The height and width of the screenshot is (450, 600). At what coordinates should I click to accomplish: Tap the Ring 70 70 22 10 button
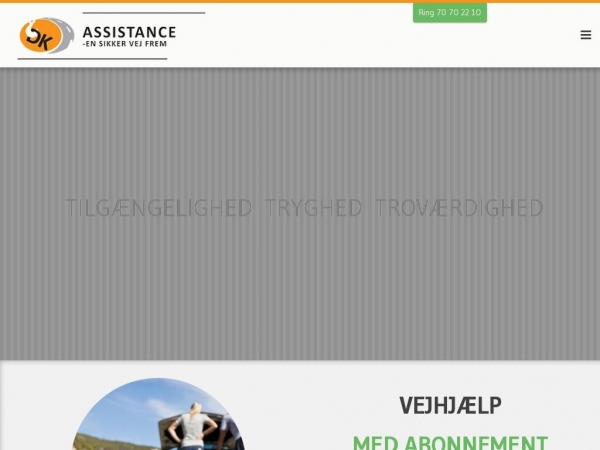[x=449, y=13]
